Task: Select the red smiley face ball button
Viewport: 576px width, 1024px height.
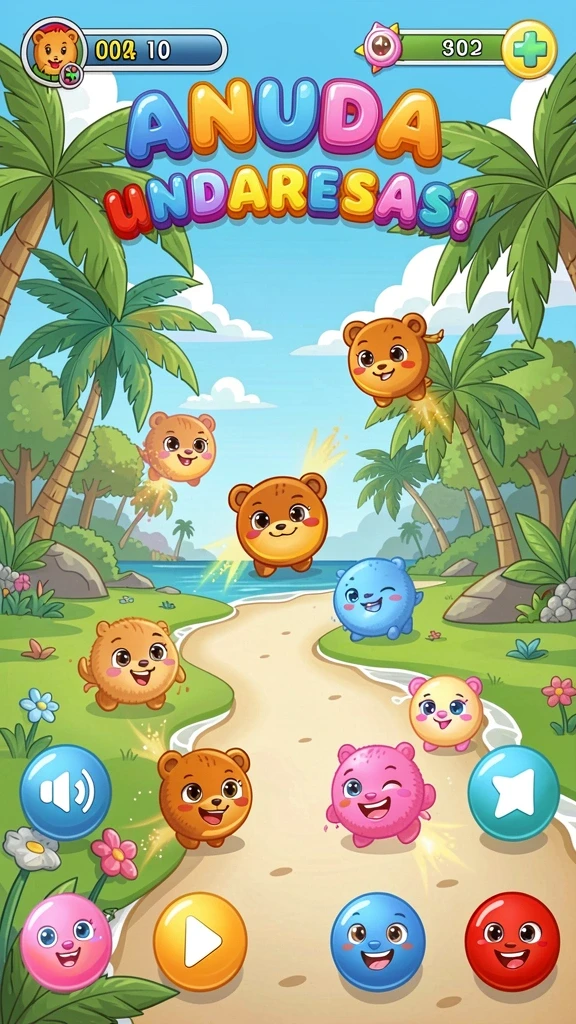Action: (512, 941)
